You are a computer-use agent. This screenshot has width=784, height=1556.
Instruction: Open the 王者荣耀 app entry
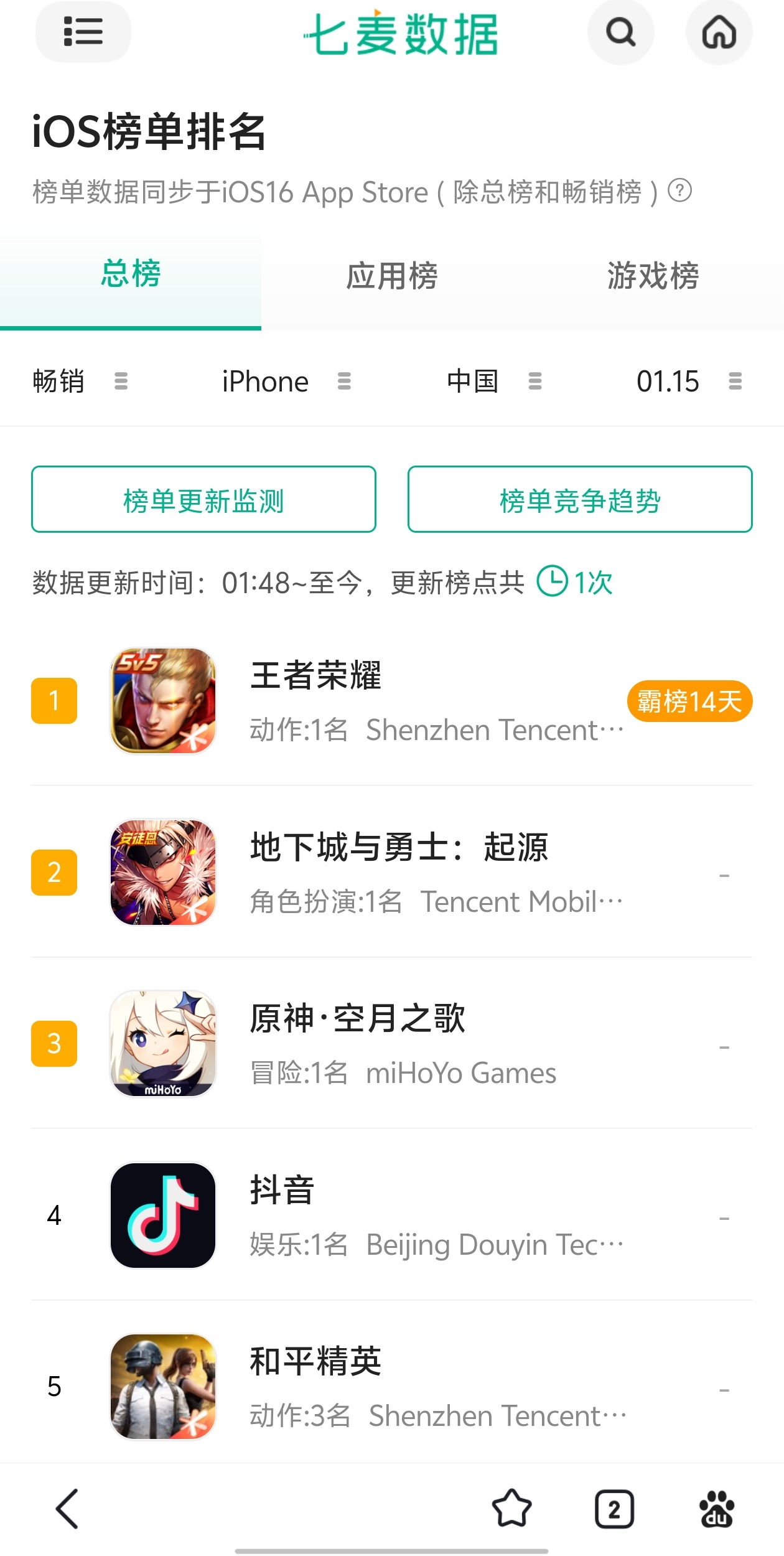(x=315, y=677)
